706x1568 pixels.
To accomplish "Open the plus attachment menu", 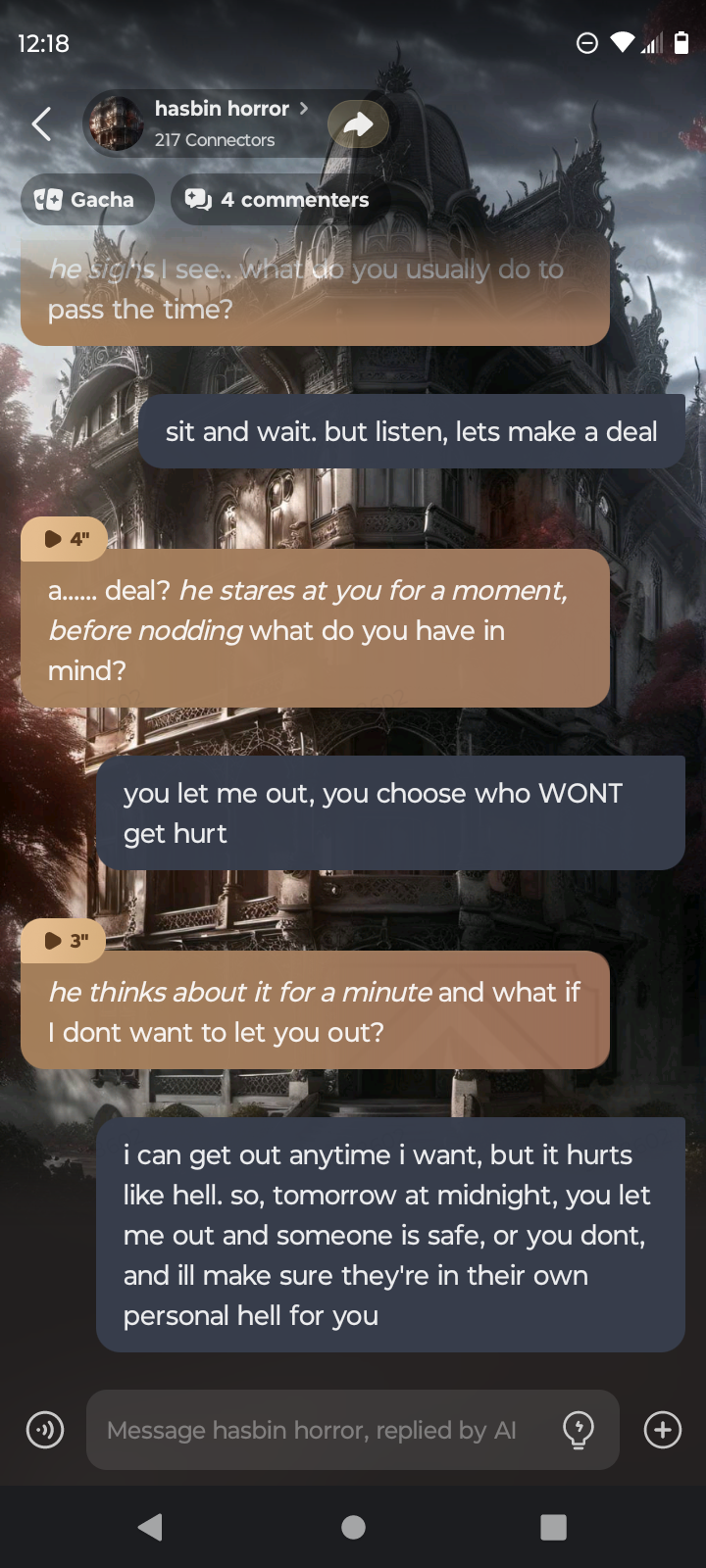I will 663,1430.
